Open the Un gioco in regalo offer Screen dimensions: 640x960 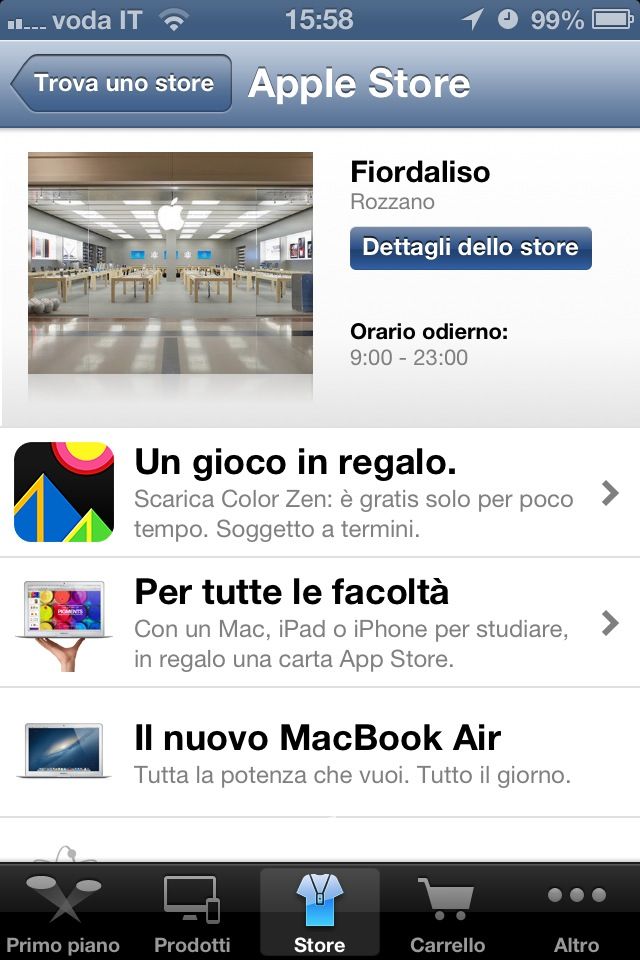point(320,493)
